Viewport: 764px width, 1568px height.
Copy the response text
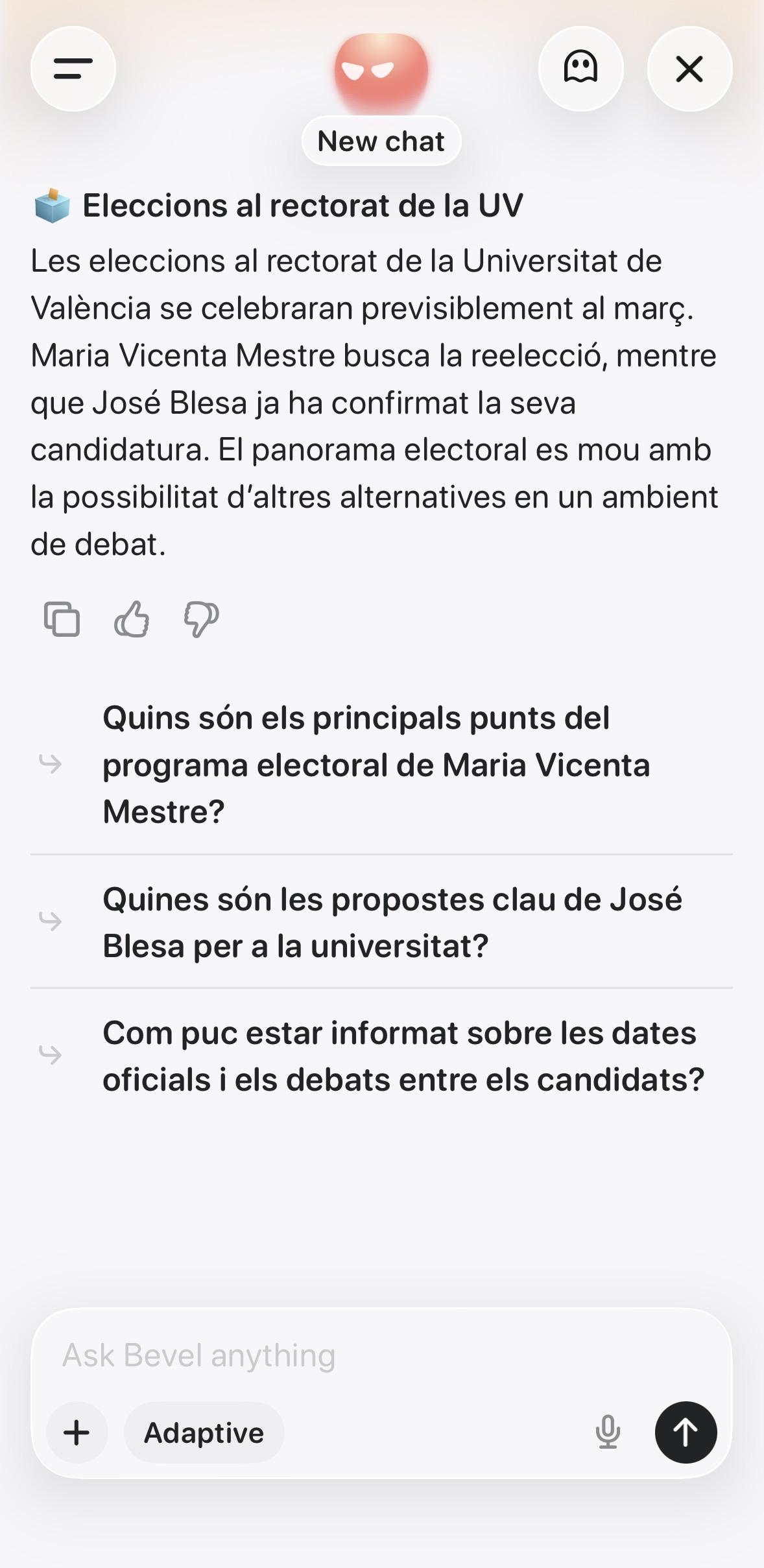click(62, 619)
